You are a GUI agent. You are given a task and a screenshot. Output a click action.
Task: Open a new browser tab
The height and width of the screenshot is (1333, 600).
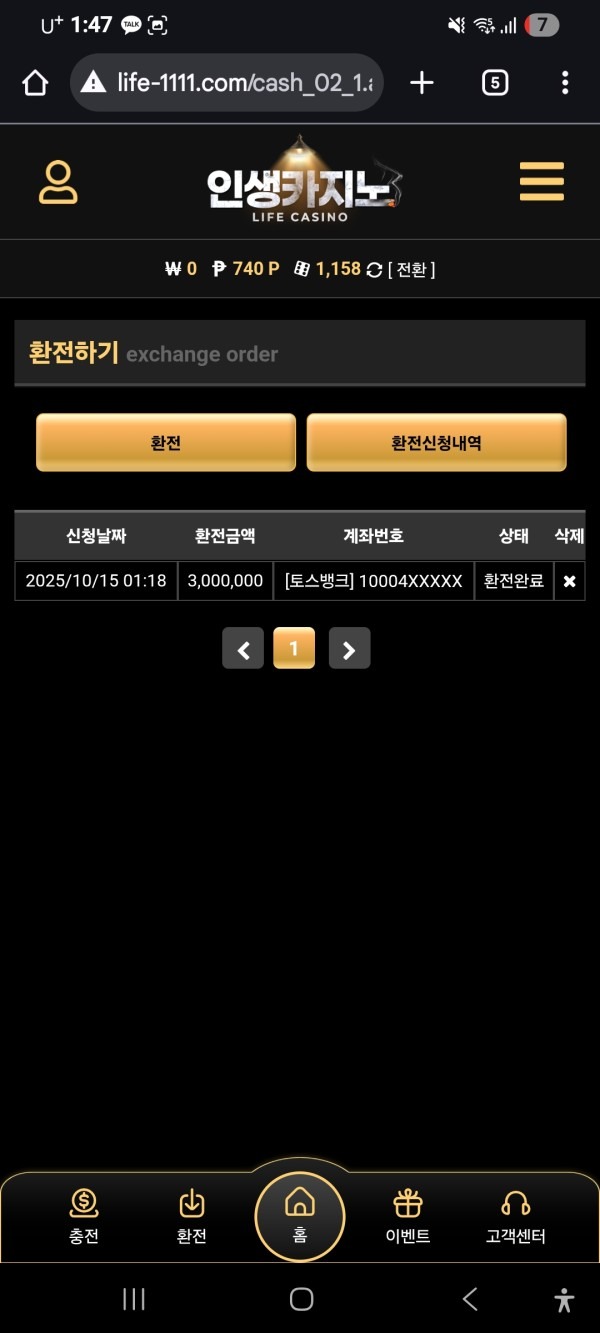pos(422,83)
